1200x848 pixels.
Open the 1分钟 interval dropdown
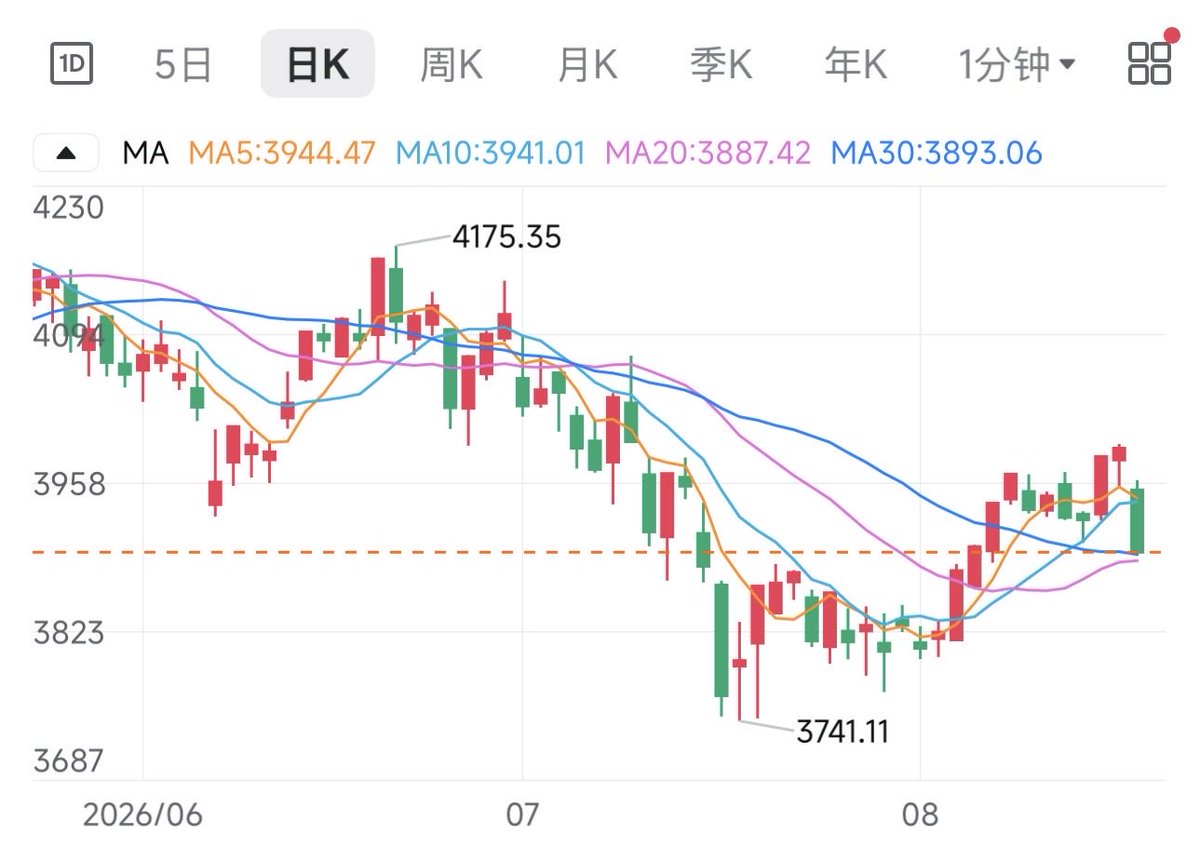pyautogui.click(x=1017, y=64)
